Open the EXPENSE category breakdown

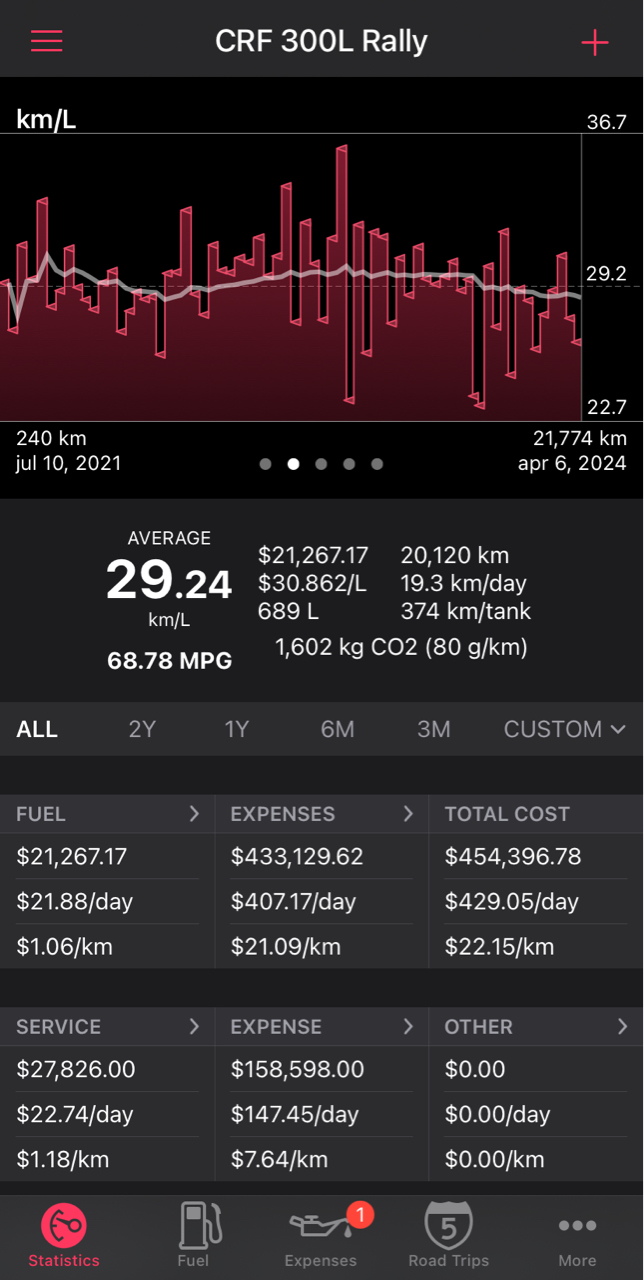pyautogui.click(x=322, y=1027)
